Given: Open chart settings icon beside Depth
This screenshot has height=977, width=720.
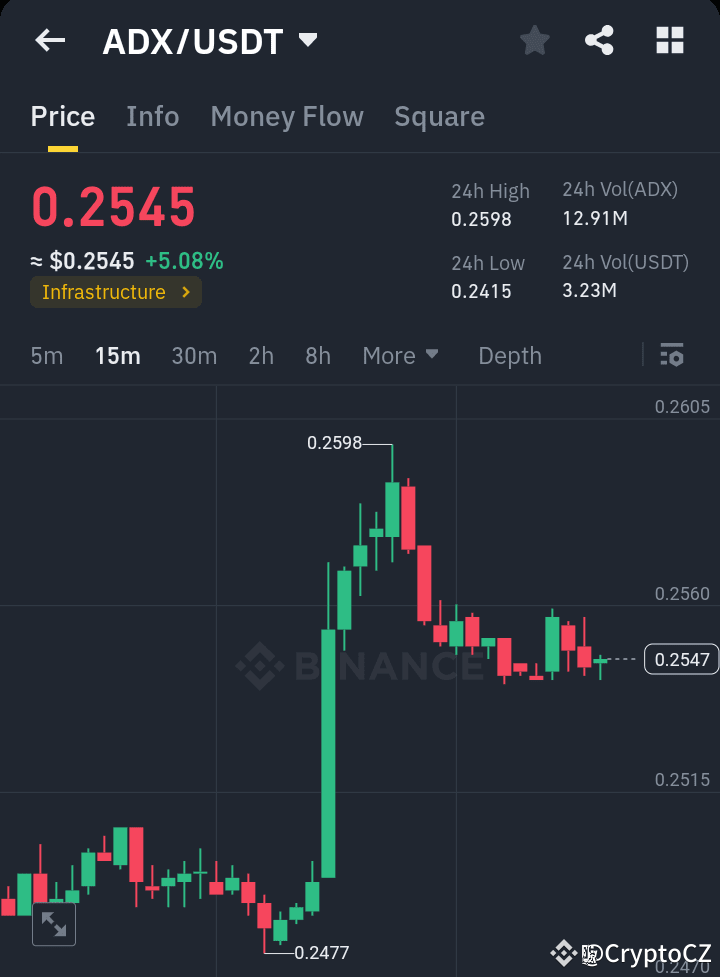Looking at the screenshot, I should point(671,355).
